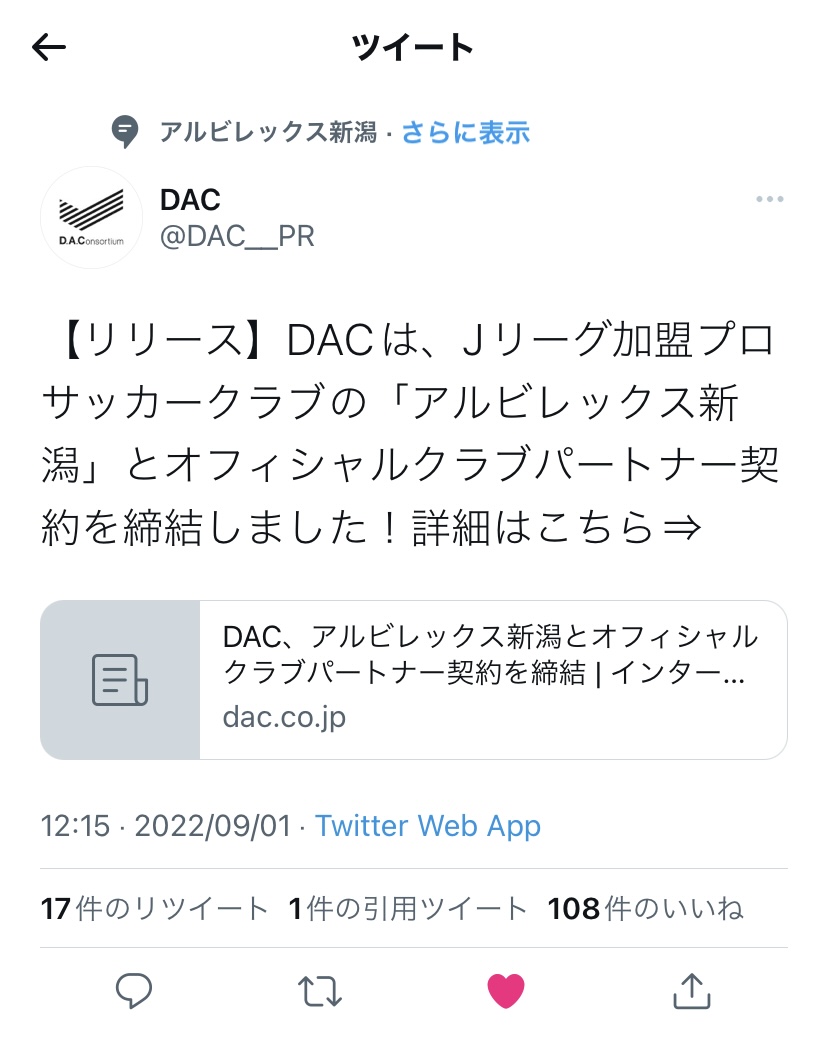View the 108件のいいね list
Image resolution: width=824 pixels, height=1059 pixels.
tap(646, 908)
